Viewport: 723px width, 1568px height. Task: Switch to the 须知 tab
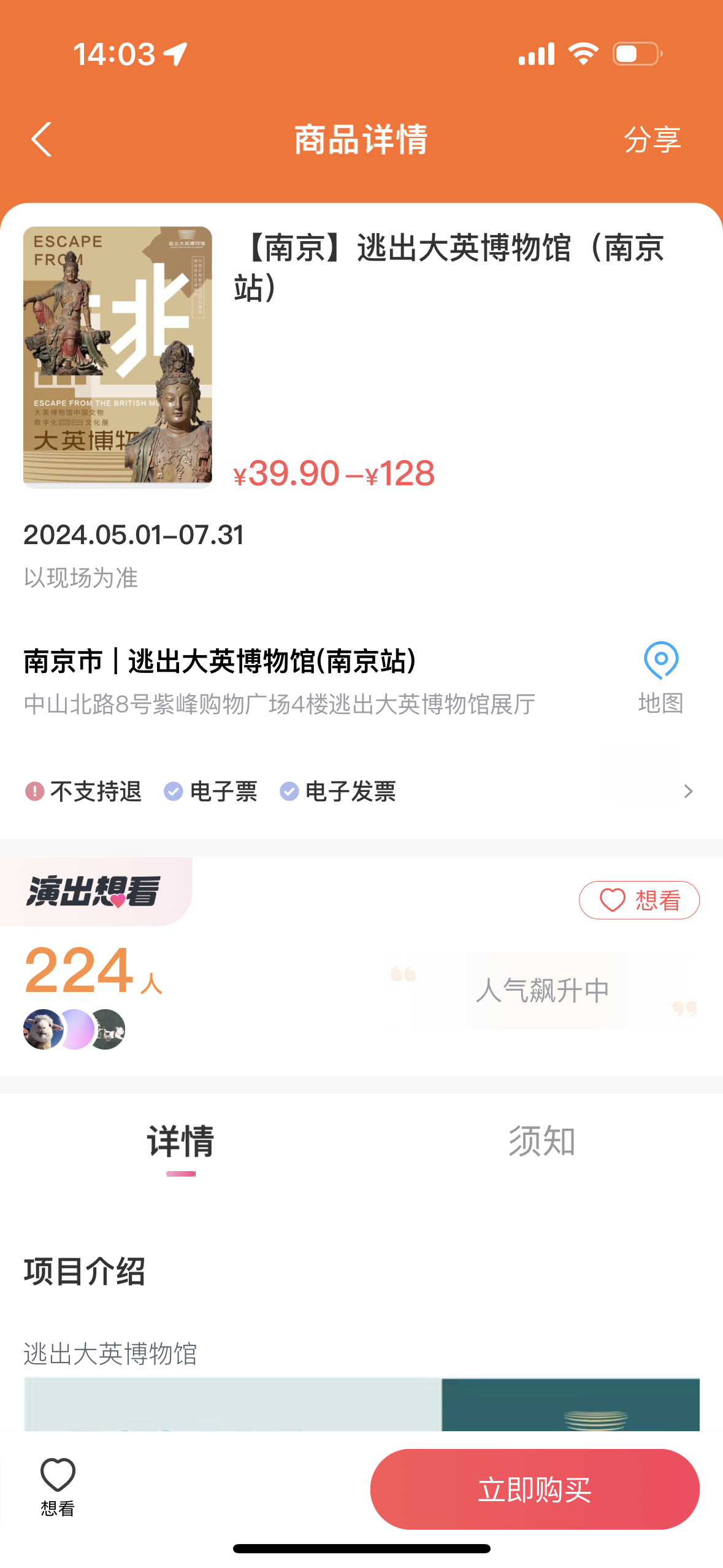541,1142
